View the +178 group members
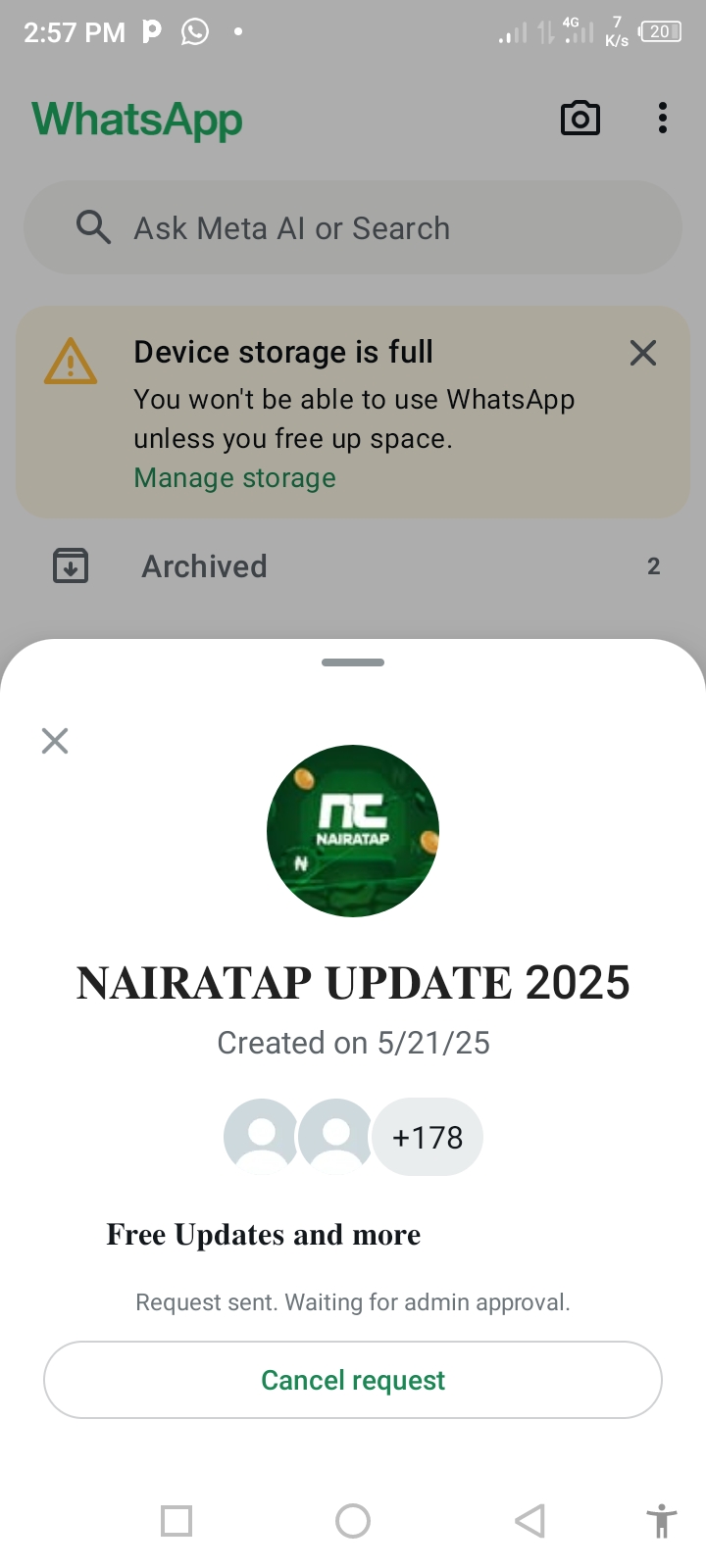The width and height of the screenshot is (706, 1568). pos(427,1137)
